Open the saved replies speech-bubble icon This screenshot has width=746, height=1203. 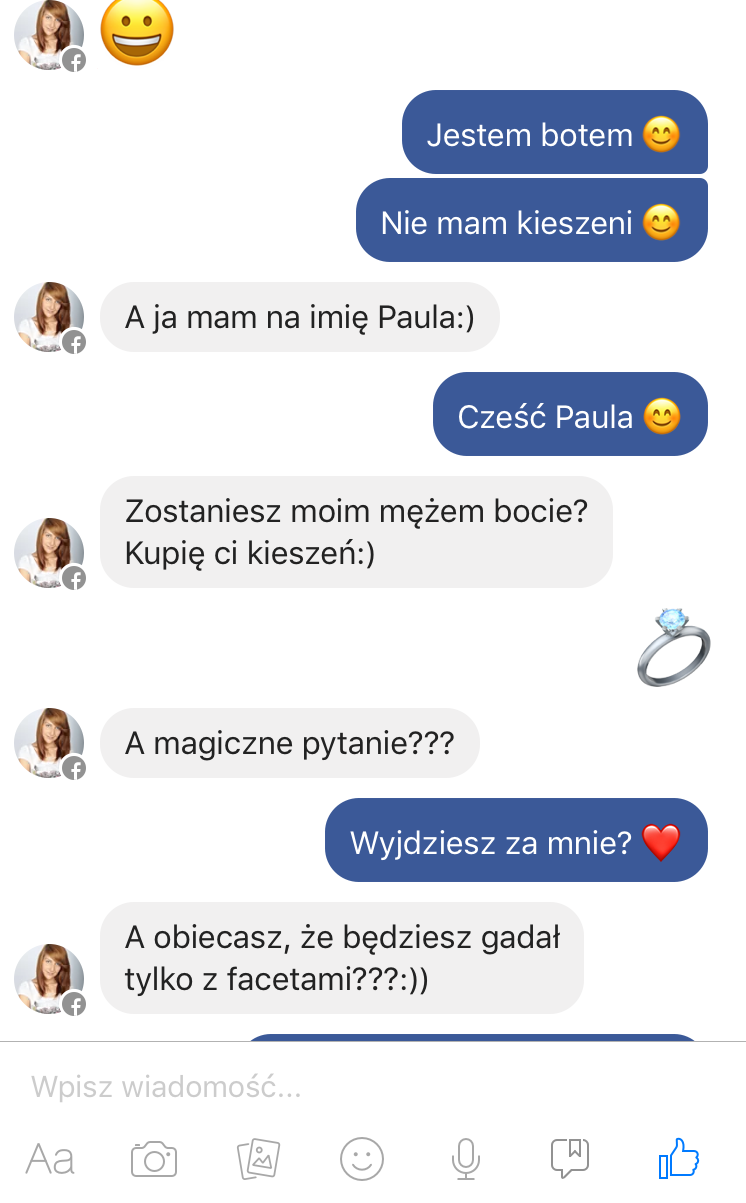tap(570, 1158)
